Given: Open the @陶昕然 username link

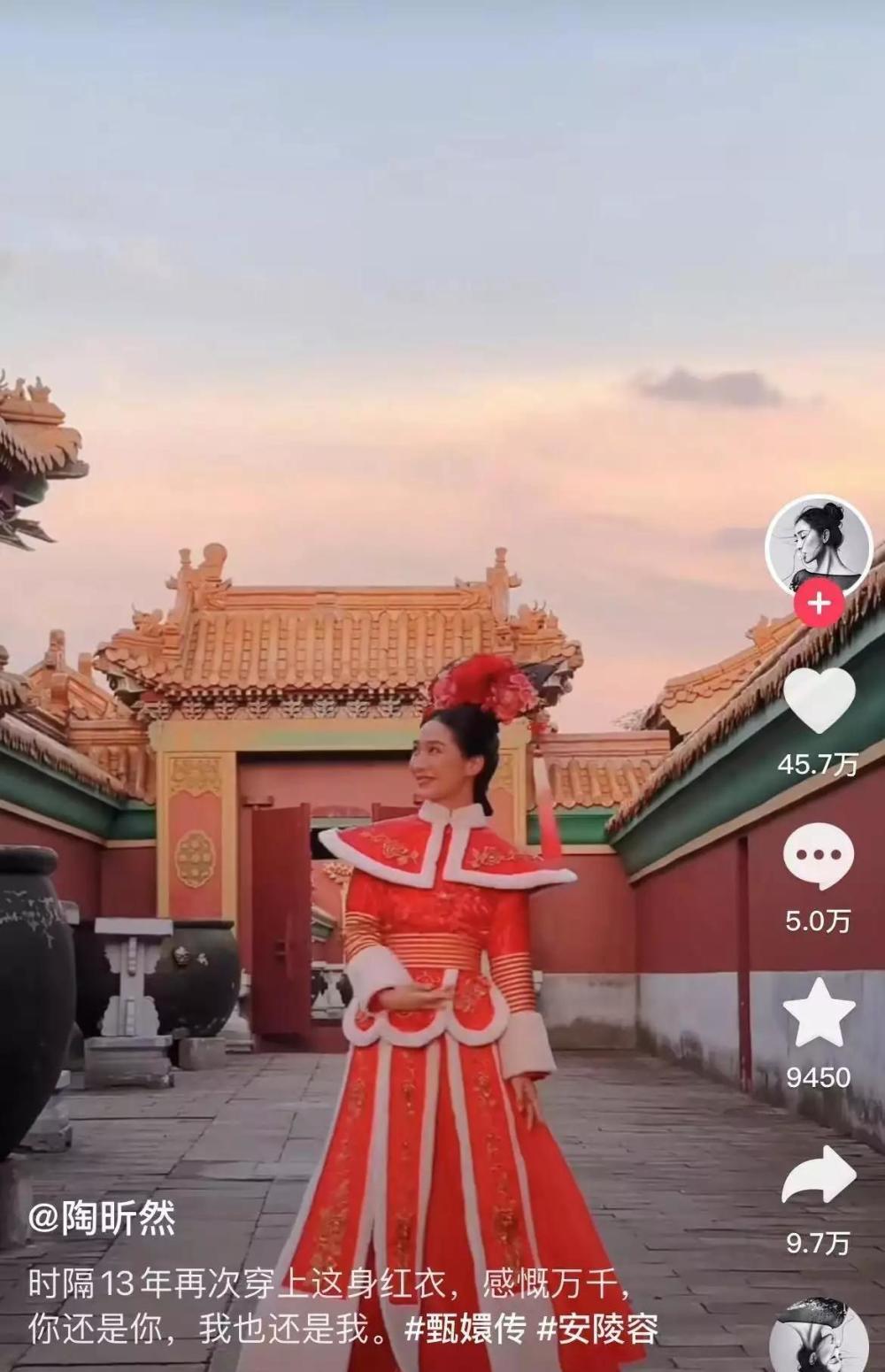Looking at the screenshot, I should point(102,1219).
